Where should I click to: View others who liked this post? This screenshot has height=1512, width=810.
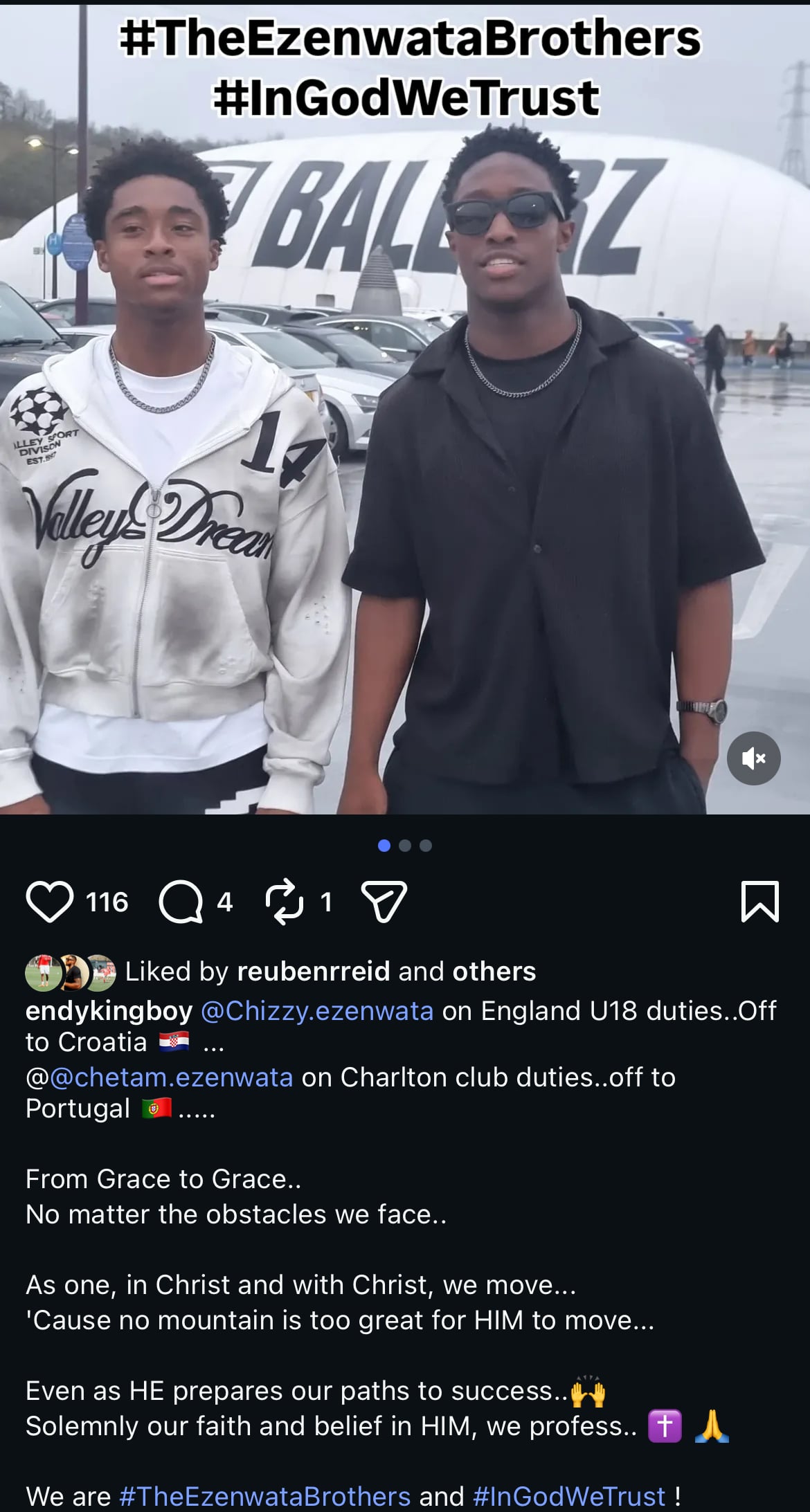(494, 972)
